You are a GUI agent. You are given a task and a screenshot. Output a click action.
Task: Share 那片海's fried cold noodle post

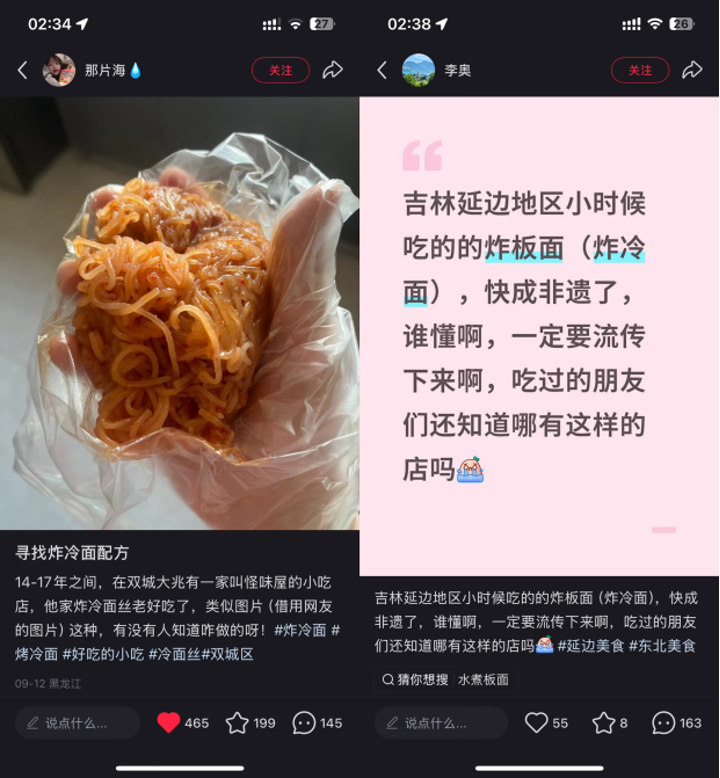pos(332,70)
